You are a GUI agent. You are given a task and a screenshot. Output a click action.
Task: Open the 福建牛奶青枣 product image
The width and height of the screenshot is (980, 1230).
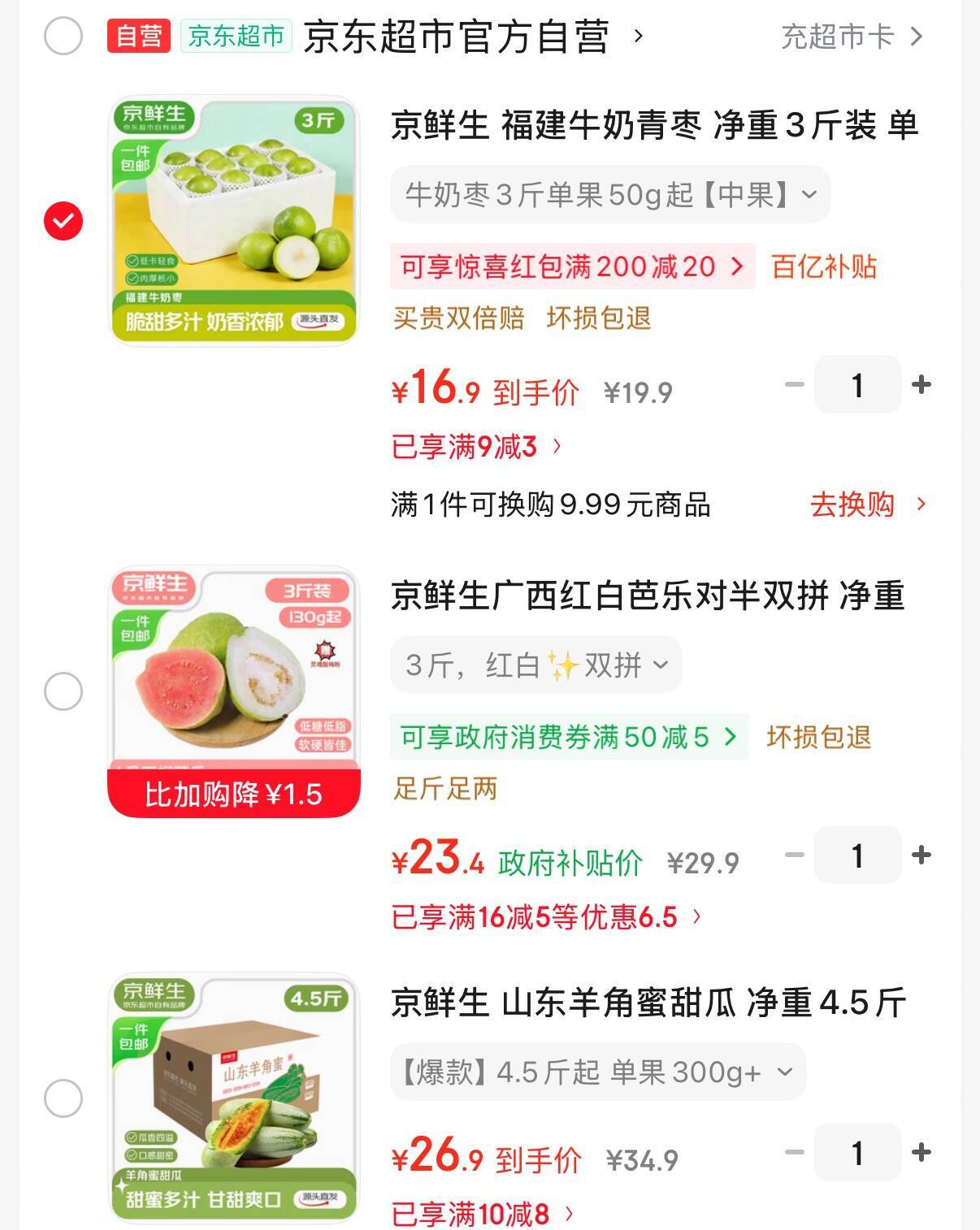coord(234,221)
